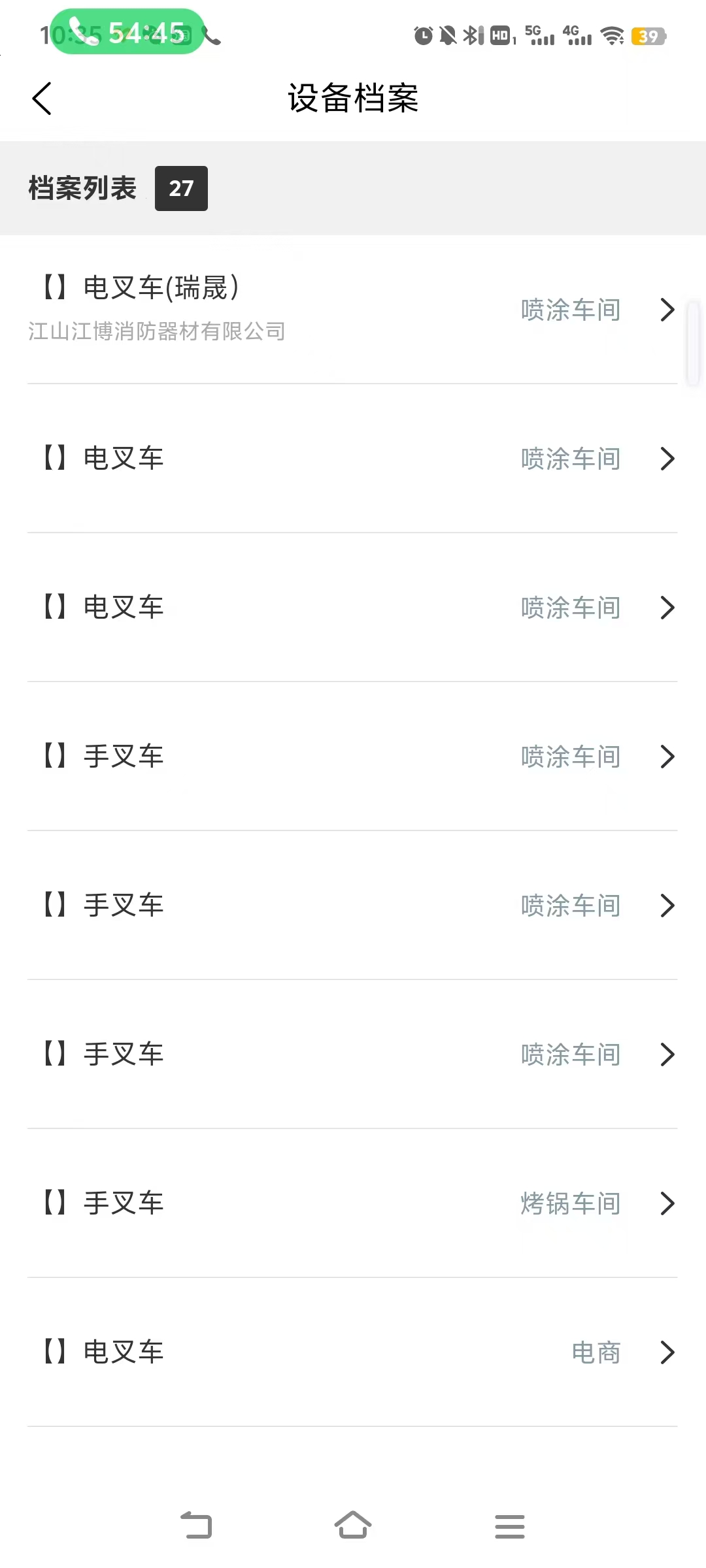Viewport: 706px width, 1568px height.
Task: Open the recent apps menu button
Action: click(511, 1525)
